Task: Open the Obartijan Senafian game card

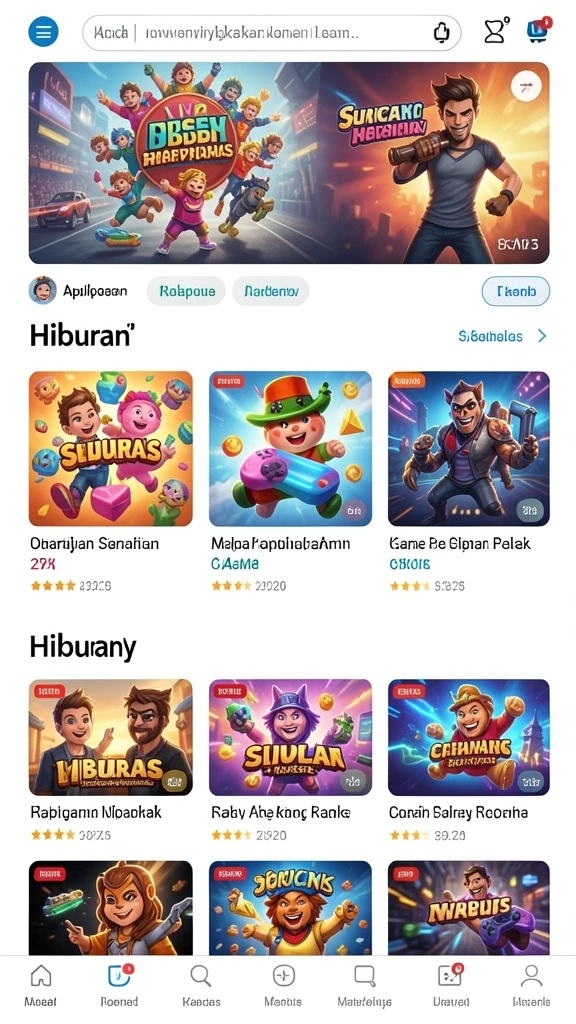Action: pyautogui.click(x=110, y=482)
